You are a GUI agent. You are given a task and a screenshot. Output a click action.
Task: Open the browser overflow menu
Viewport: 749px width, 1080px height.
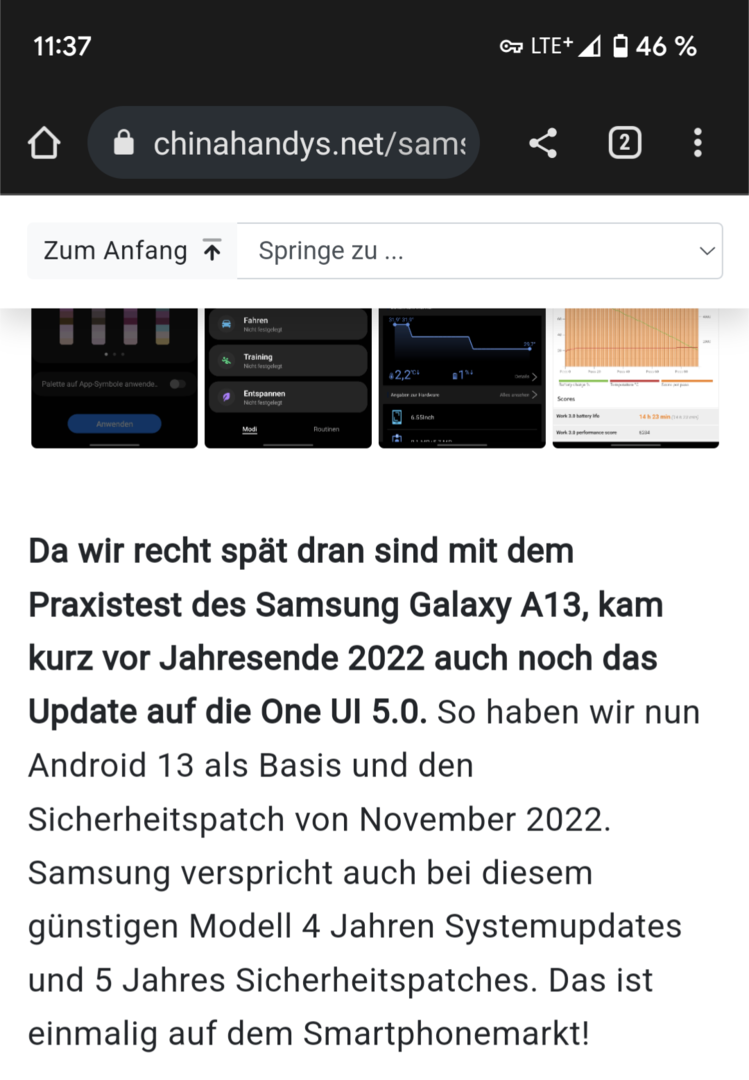pos(698,143)
